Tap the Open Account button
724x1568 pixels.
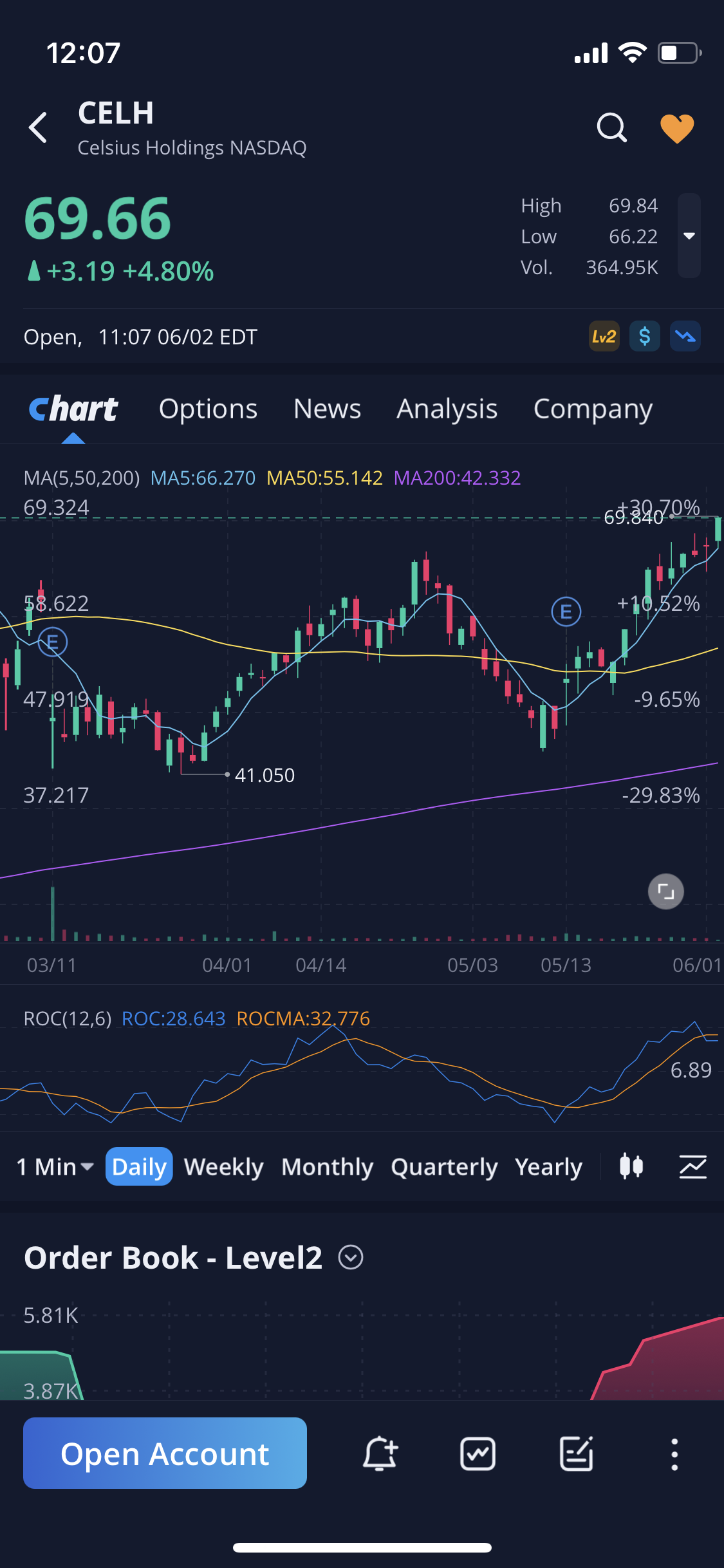click(x=165, y=1453)
